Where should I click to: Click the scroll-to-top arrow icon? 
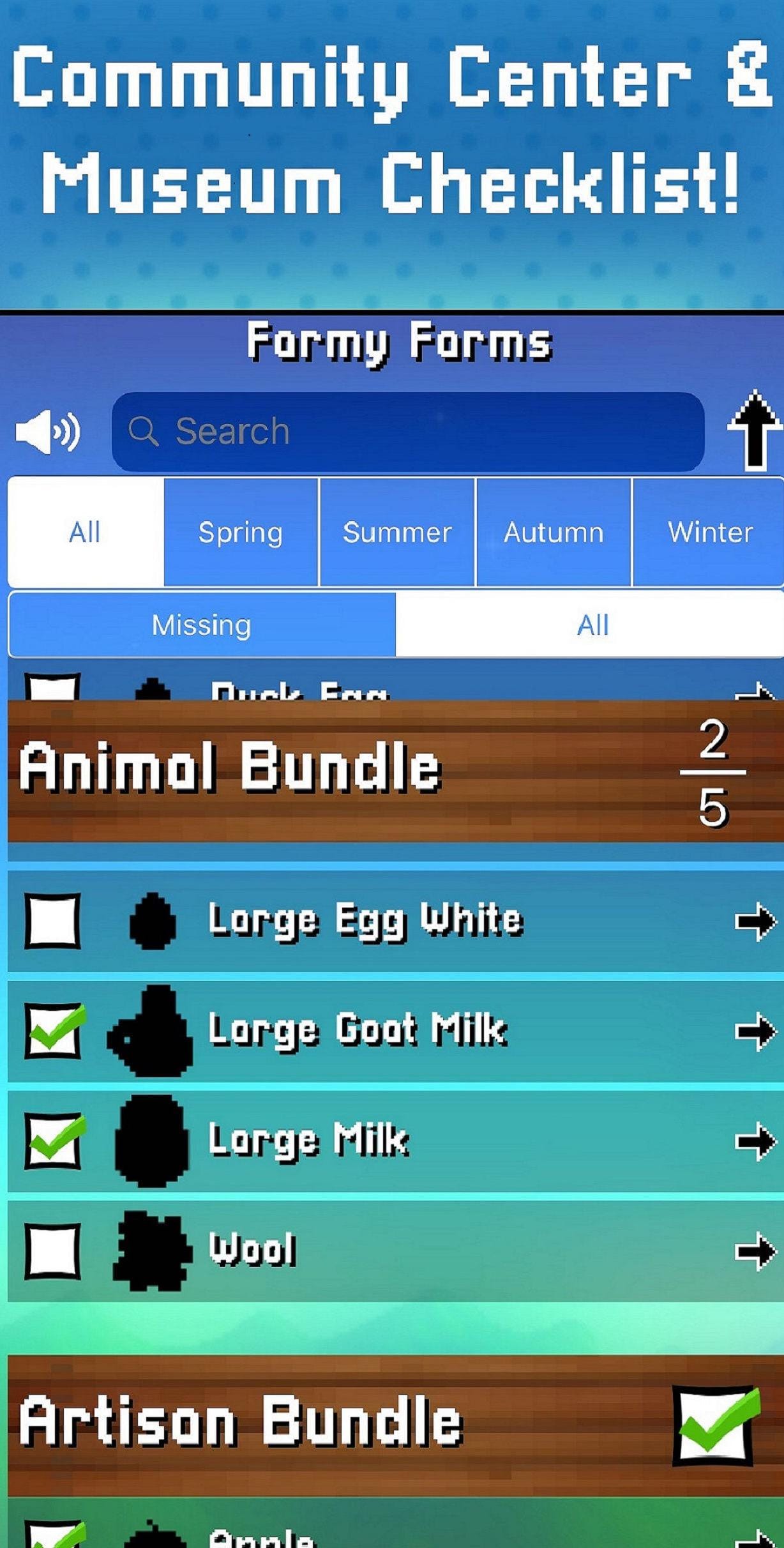752,429
